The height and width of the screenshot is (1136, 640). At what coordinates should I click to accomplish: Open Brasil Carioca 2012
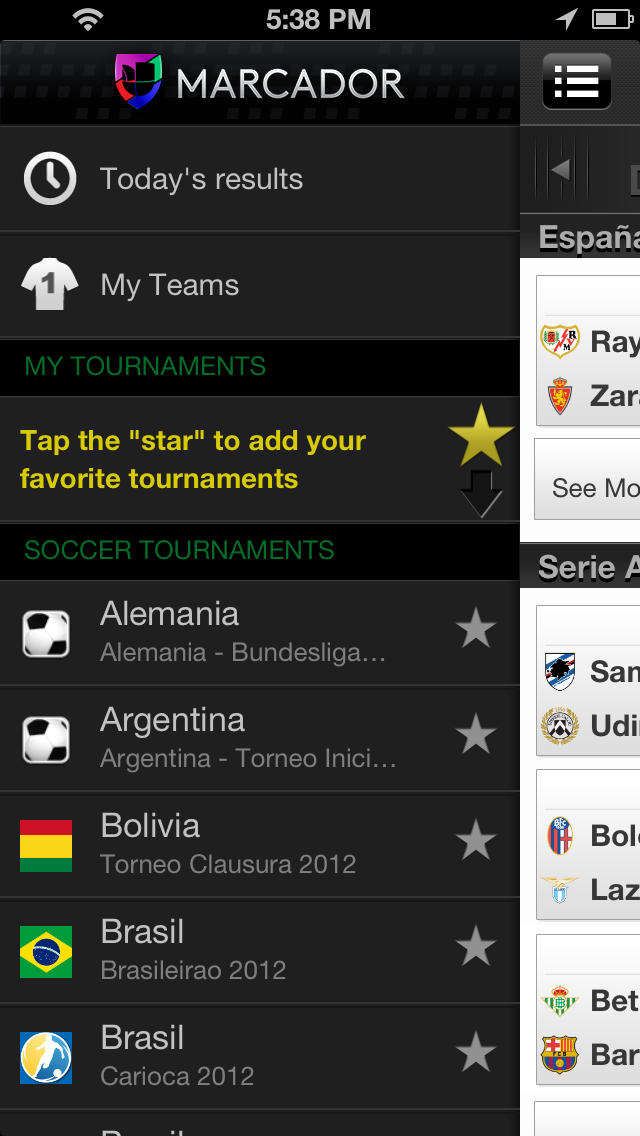tap(240, 1056)
